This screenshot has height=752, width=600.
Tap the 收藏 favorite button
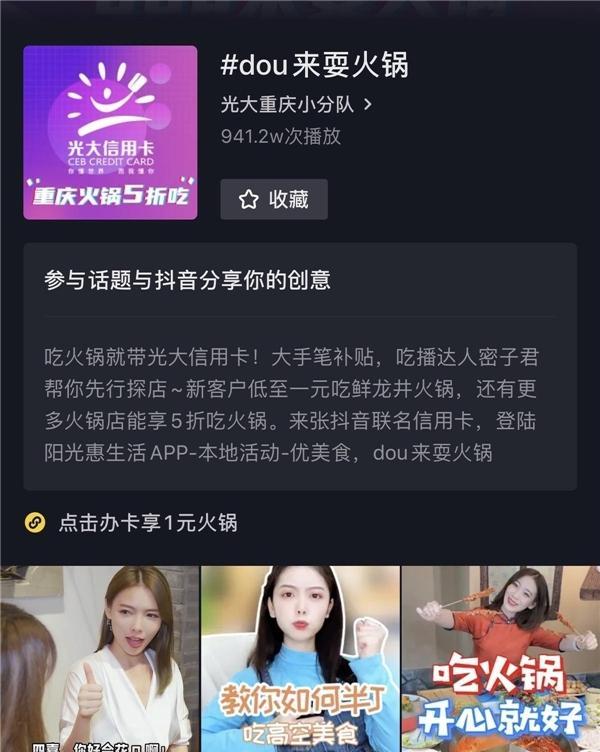coord(274,200)
